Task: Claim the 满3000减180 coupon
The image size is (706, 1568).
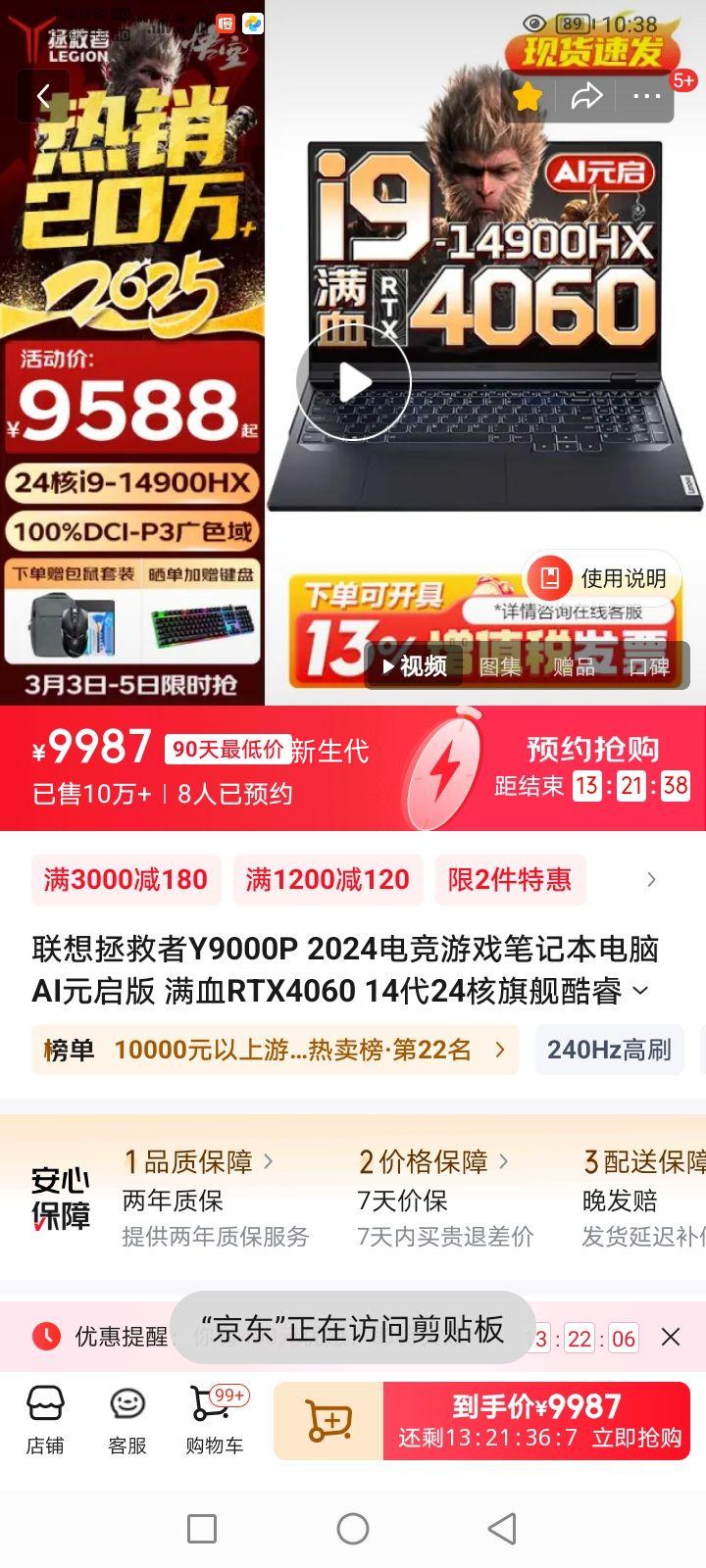Action: click(126, 880)
